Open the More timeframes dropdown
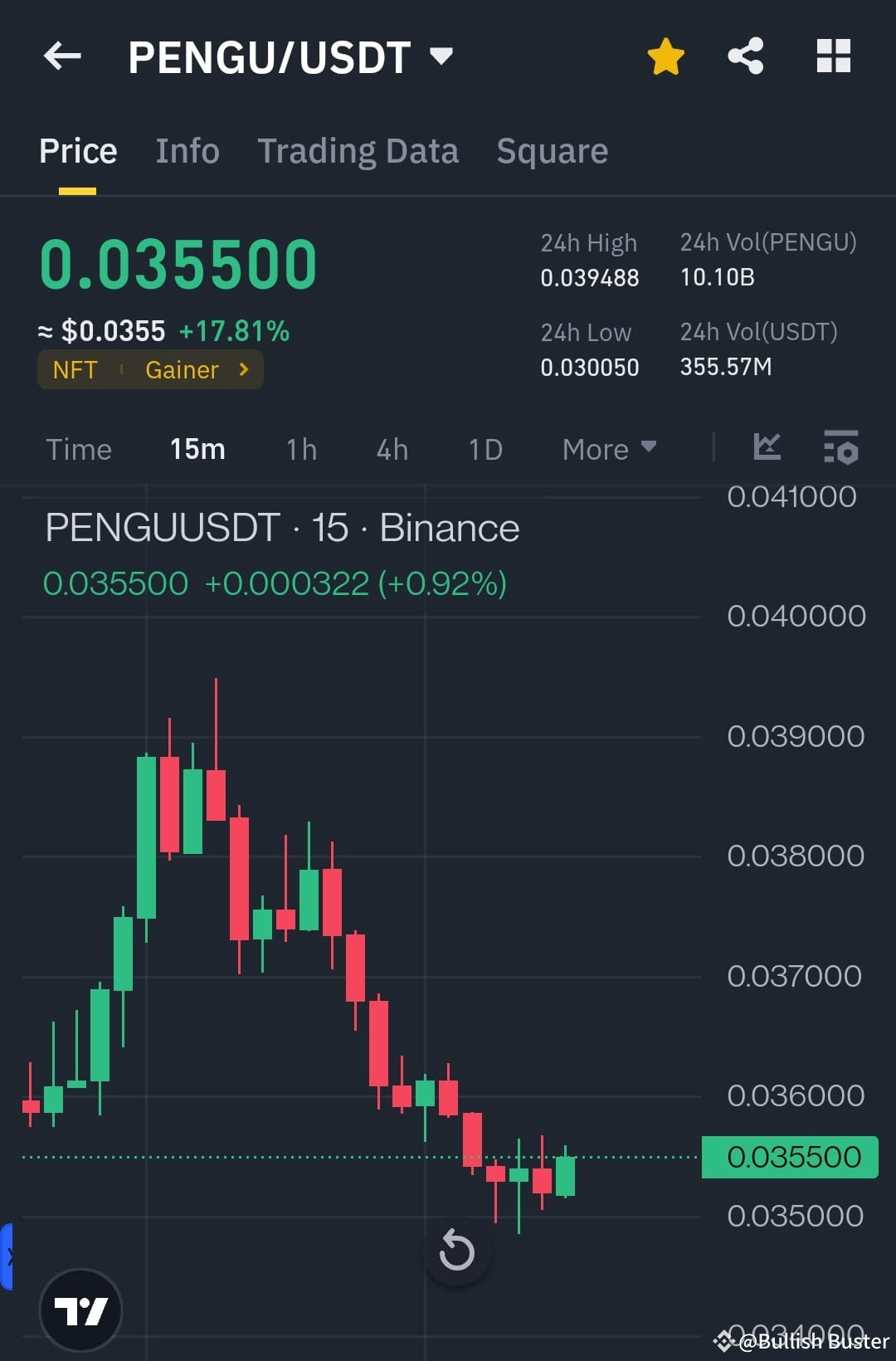 click(x=608, y=449)
